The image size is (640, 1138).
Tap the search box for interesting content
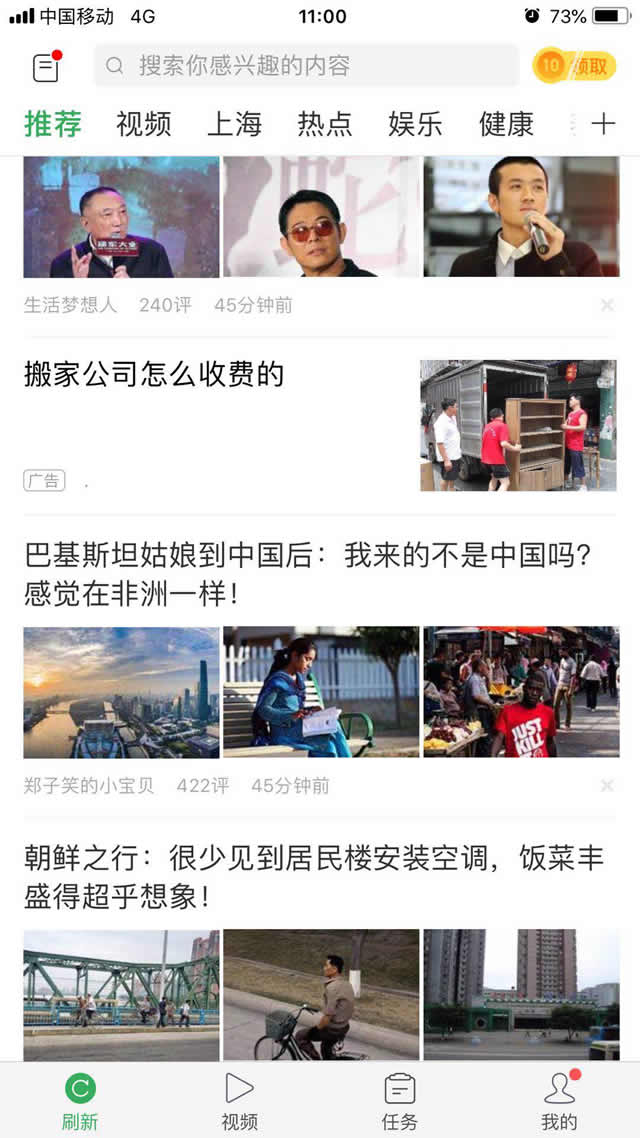point(306,66)
